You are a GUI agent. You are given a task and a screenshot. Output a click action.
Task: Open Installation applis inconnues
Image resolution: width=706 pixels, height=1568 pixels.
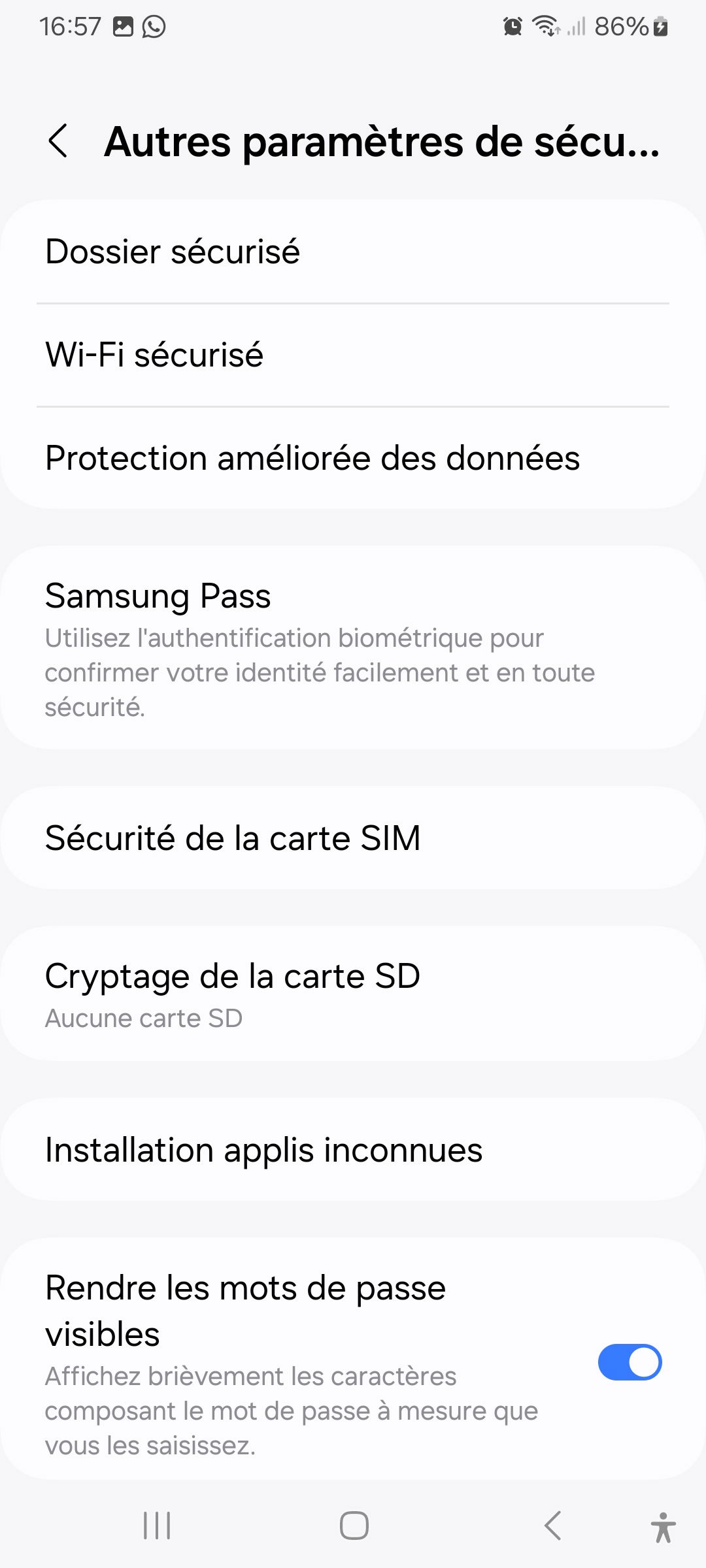353,1150
